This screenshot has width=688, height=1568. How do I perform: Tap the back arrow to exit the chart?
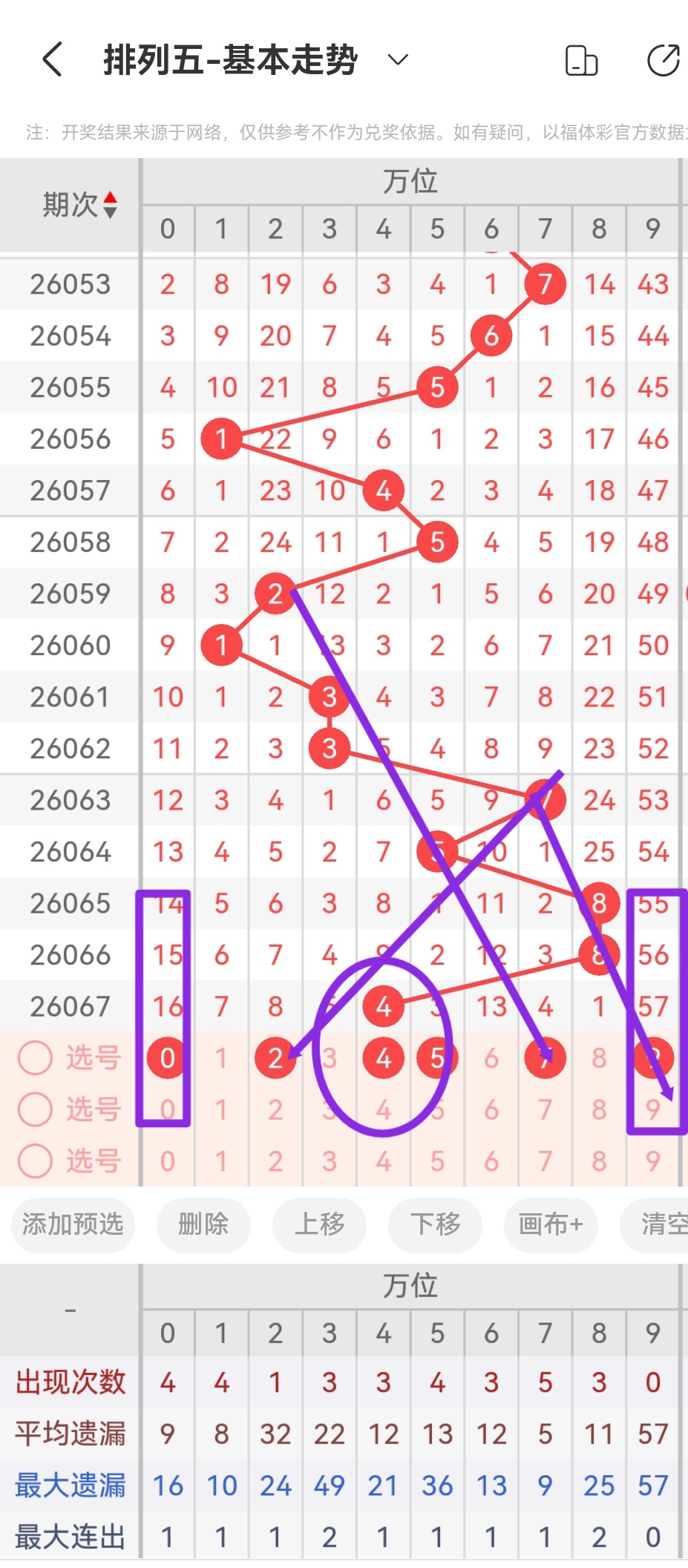[x=50, y=59]
